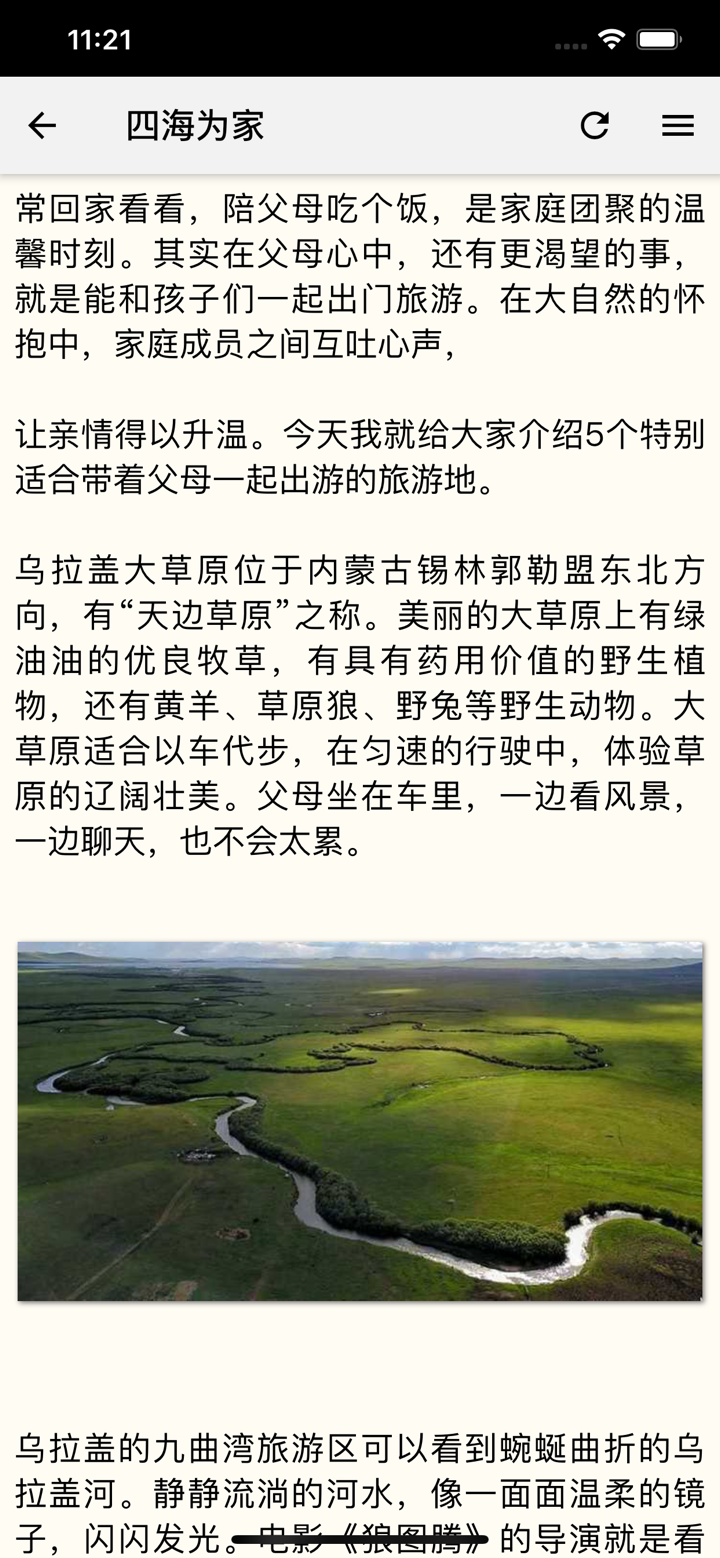Image resolution: width=720 pixels, height=1558 pixels.
Task: Tap the phrase 乌拉盖大草原 in the article
Action: (x=108, y=566)
